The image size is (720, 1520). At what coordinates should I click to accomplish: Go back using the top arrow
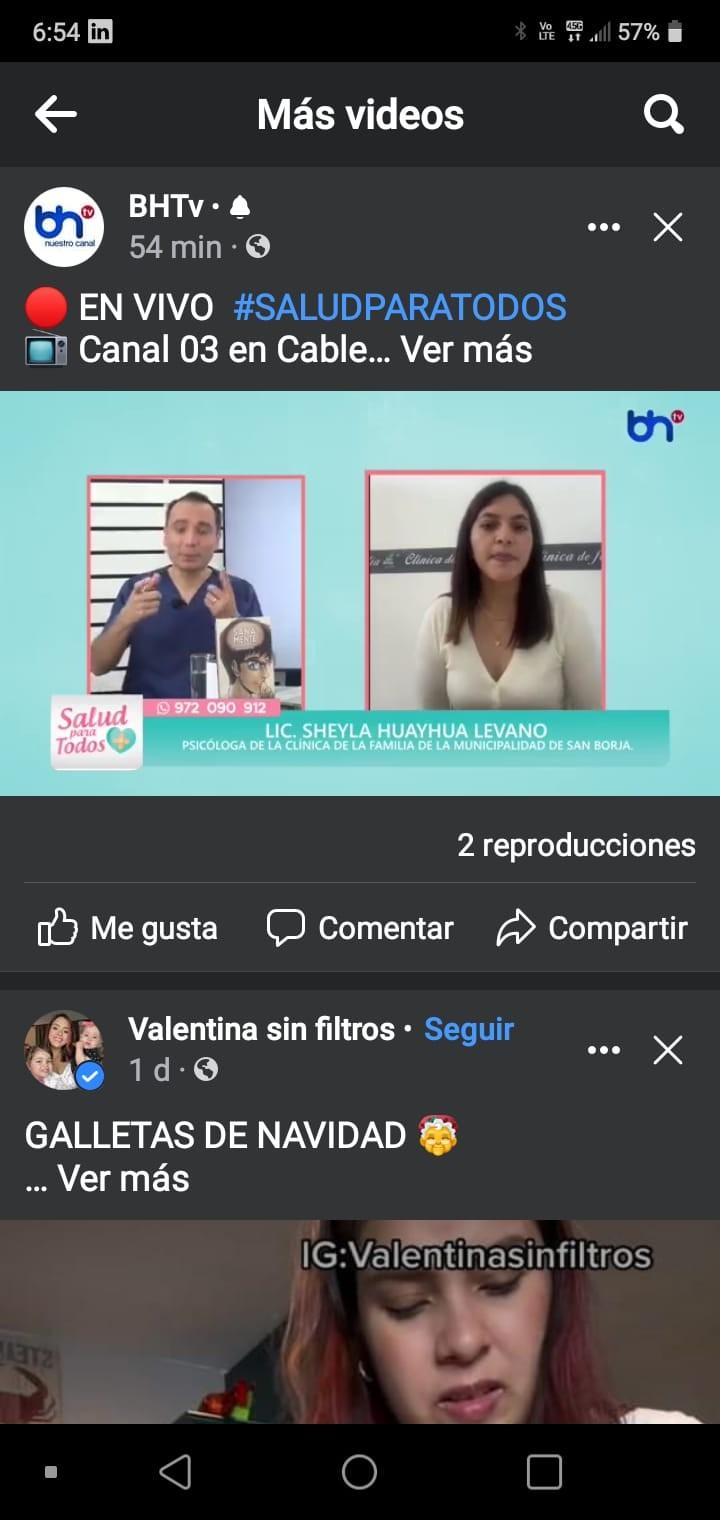tap(56, 115)
